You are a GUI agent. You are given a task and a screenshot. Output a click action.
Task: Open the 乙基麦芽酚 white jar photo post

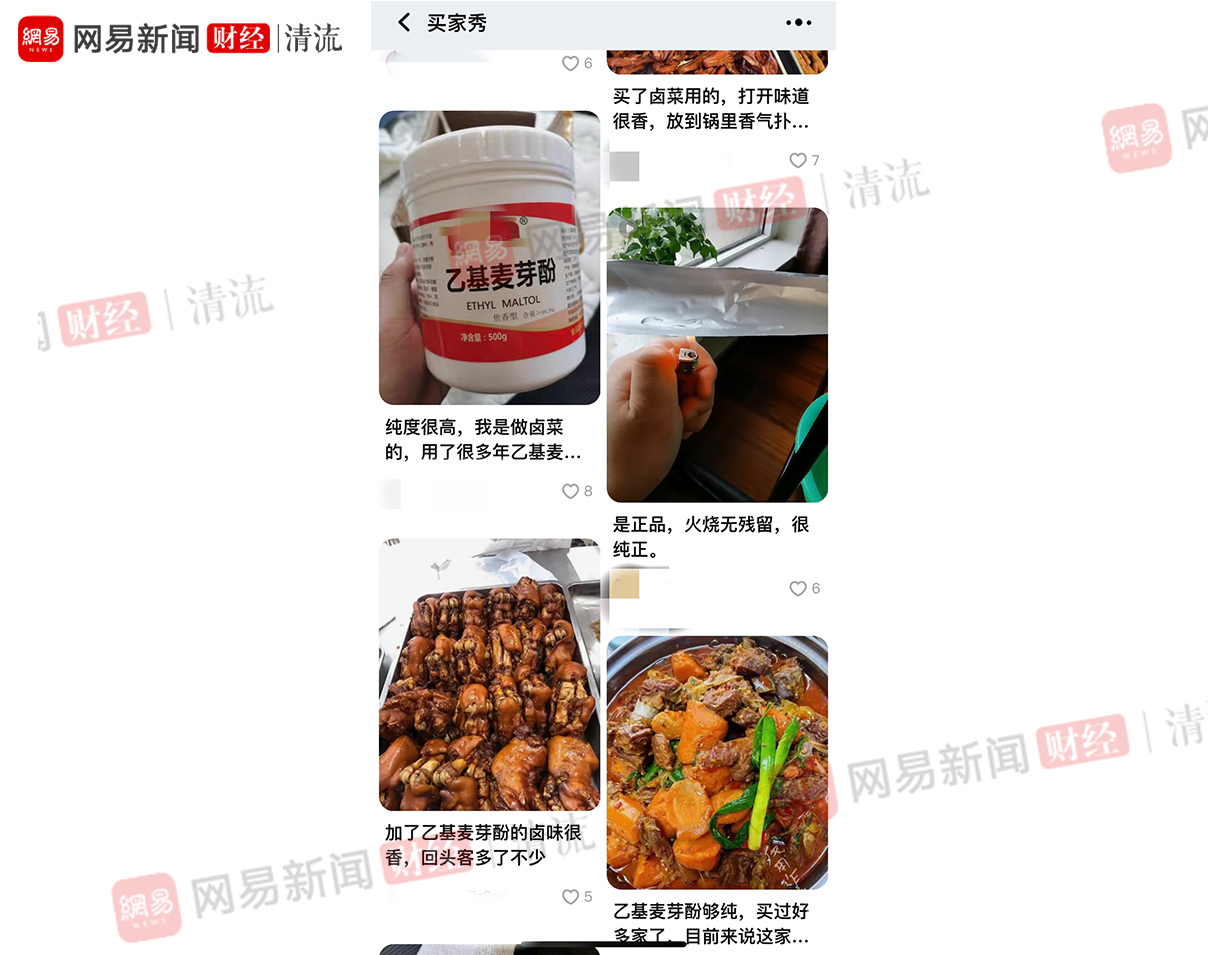489,257
